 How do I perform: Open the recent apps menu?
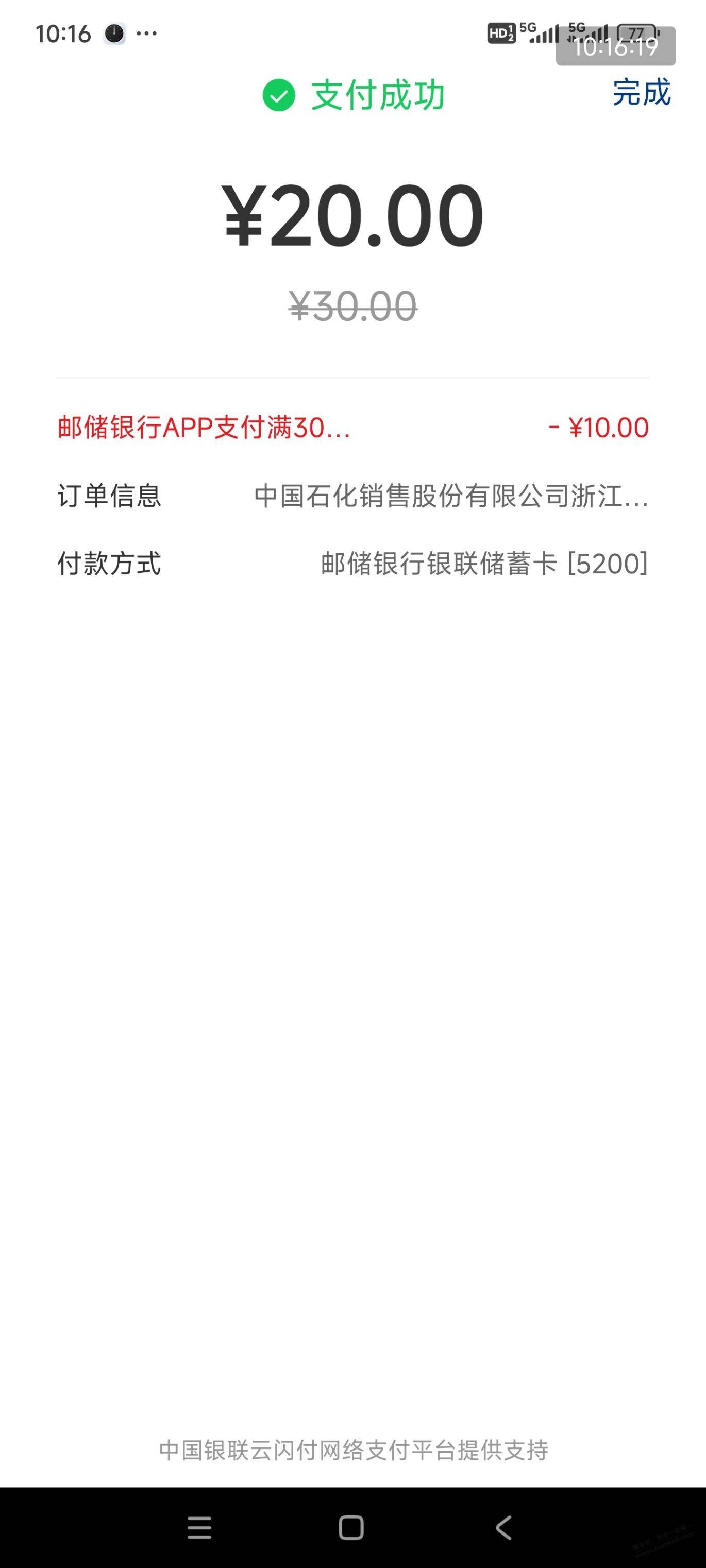pyautogui.click(x=199, y=1527)
